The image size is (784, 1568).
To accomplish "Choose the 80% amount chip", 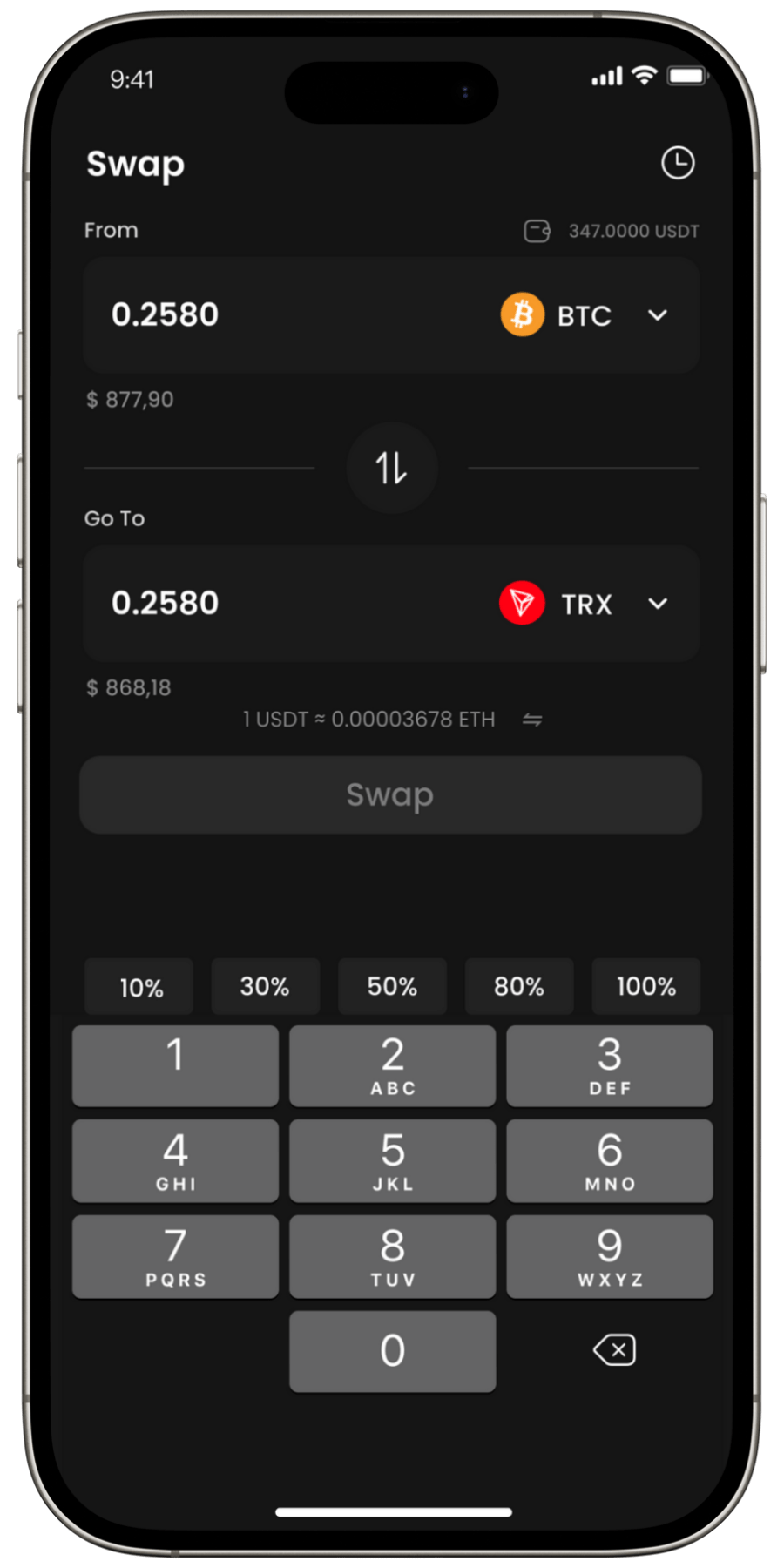I will click(x=519, y=987).
